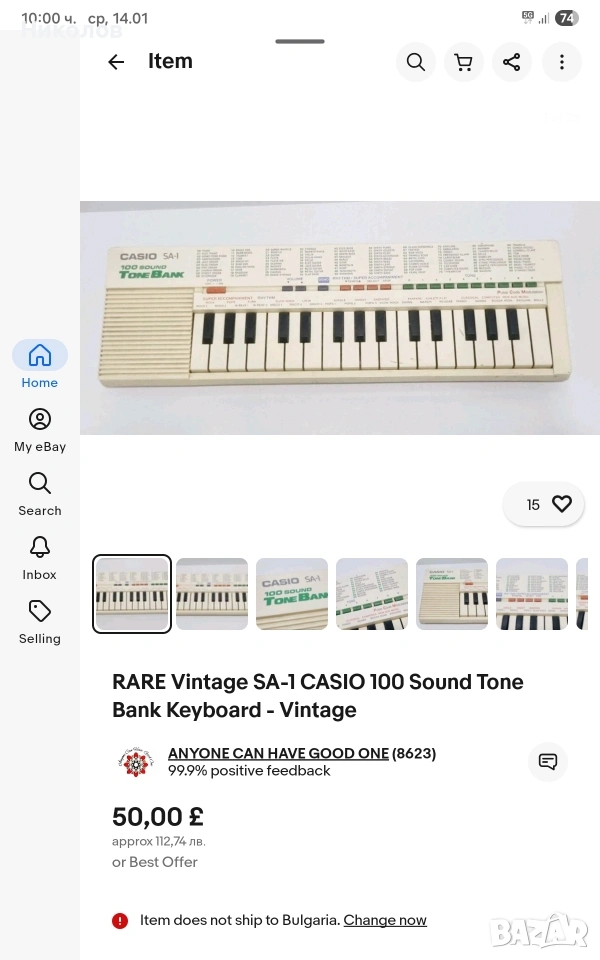The width and height of the screenshot is (600, 960).
Task: Open the shopping cart
Action: [x=464, y=62]
